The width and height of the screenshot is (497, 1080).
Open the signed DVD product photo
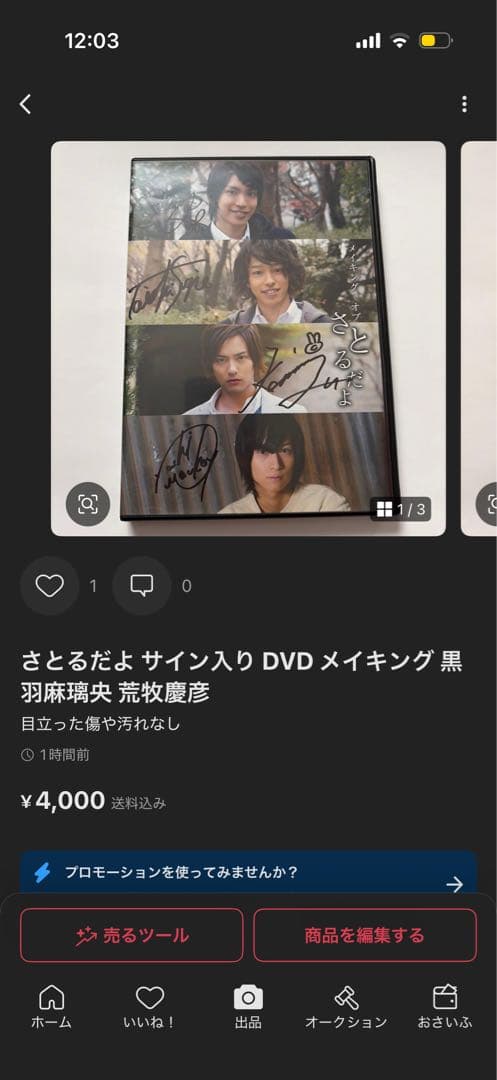(x=248, y=338)
